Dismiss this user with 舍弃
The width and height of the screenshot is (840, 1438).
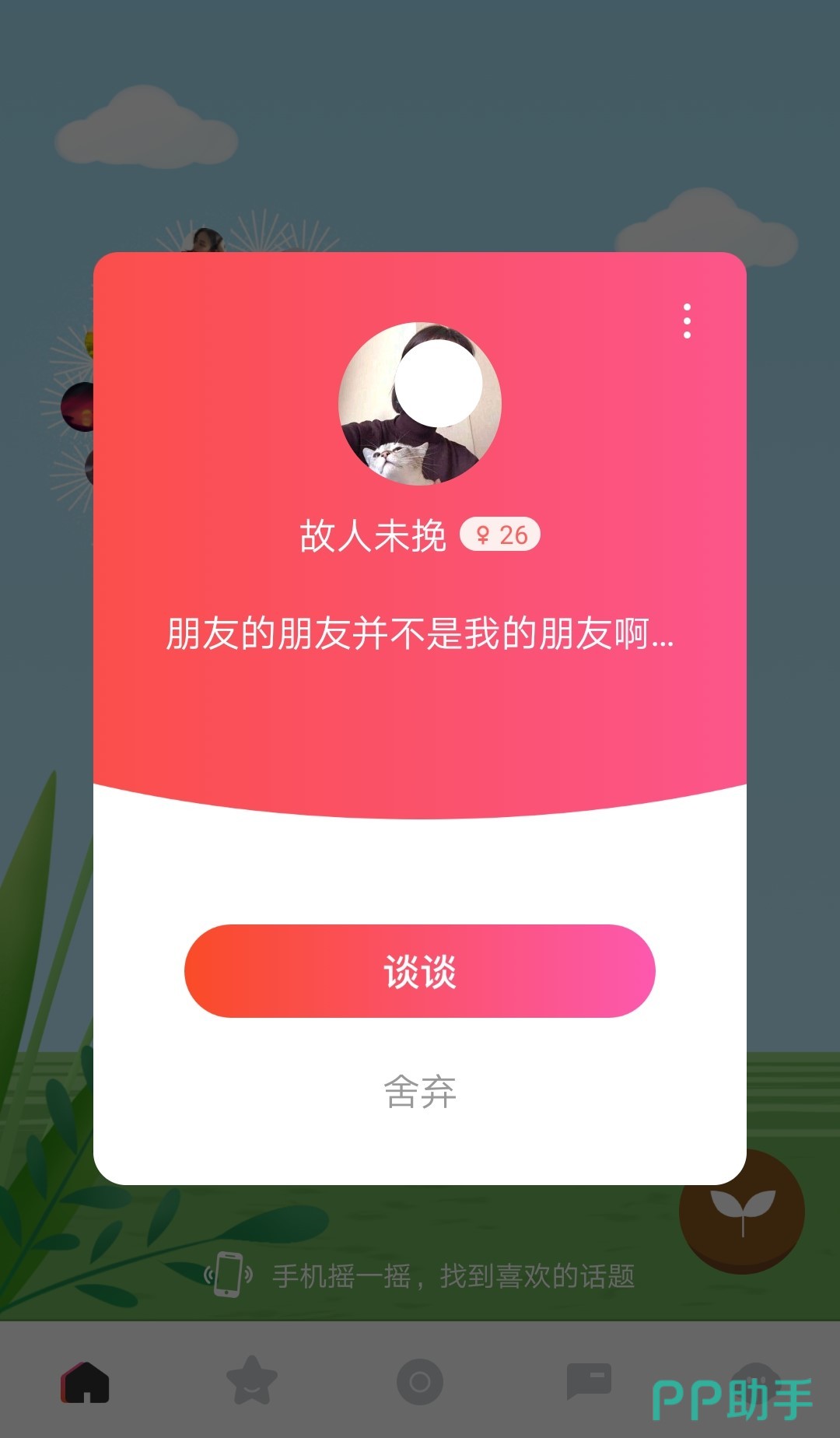[x=420, y=1091]
